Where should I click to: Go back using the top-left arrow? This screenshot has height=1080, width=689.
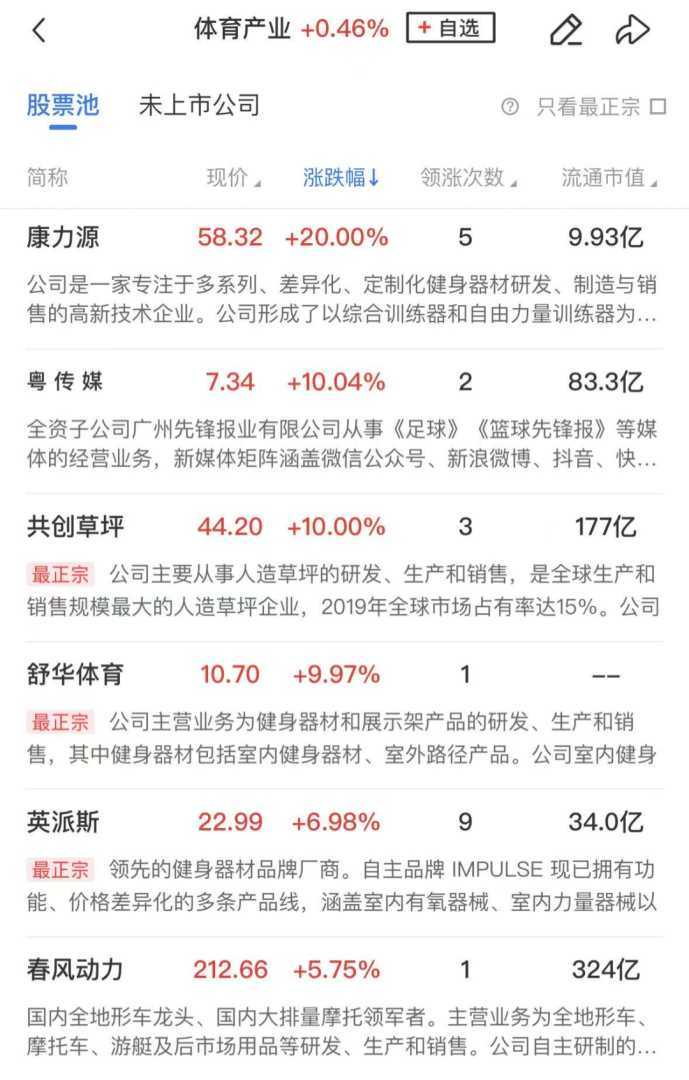[39, 31]
